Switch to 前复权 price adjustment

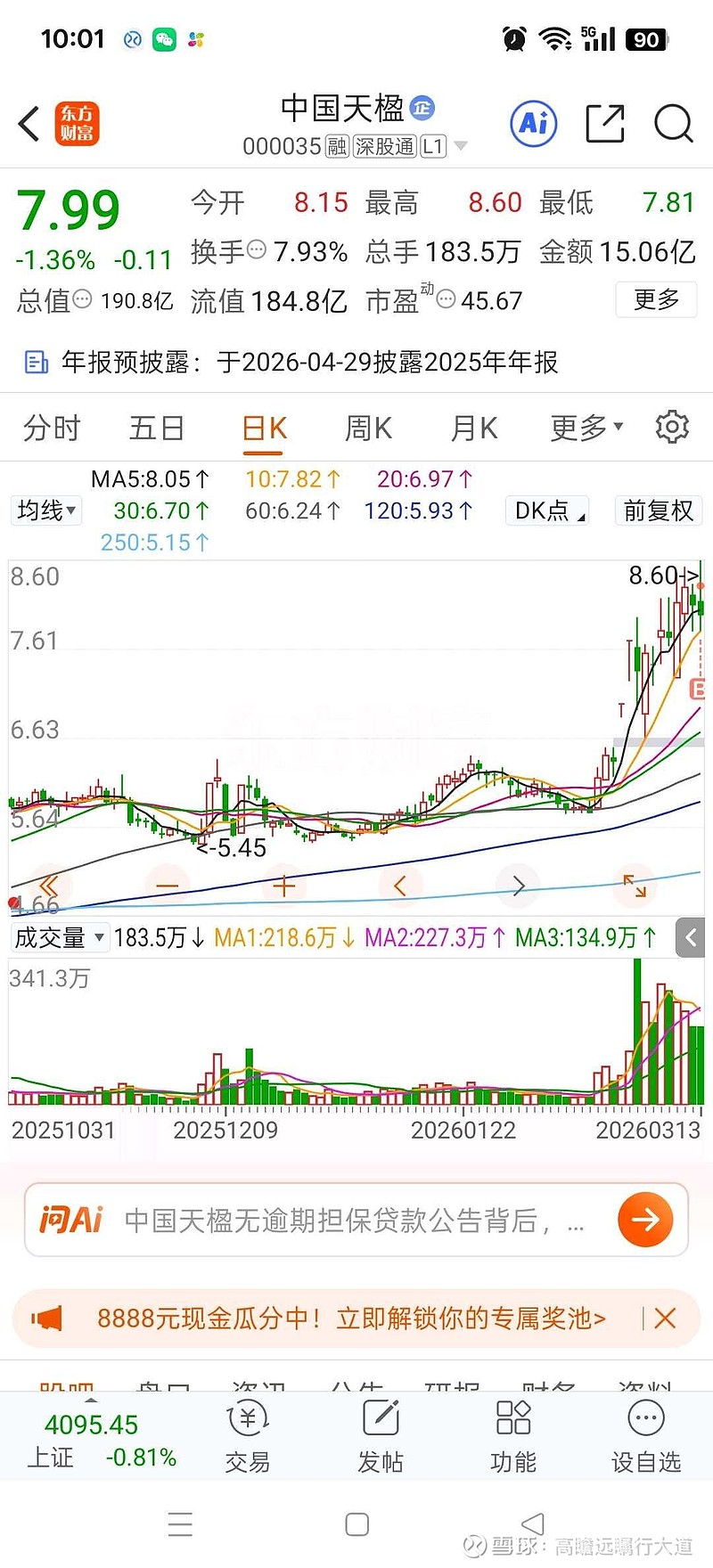[658, 510]
